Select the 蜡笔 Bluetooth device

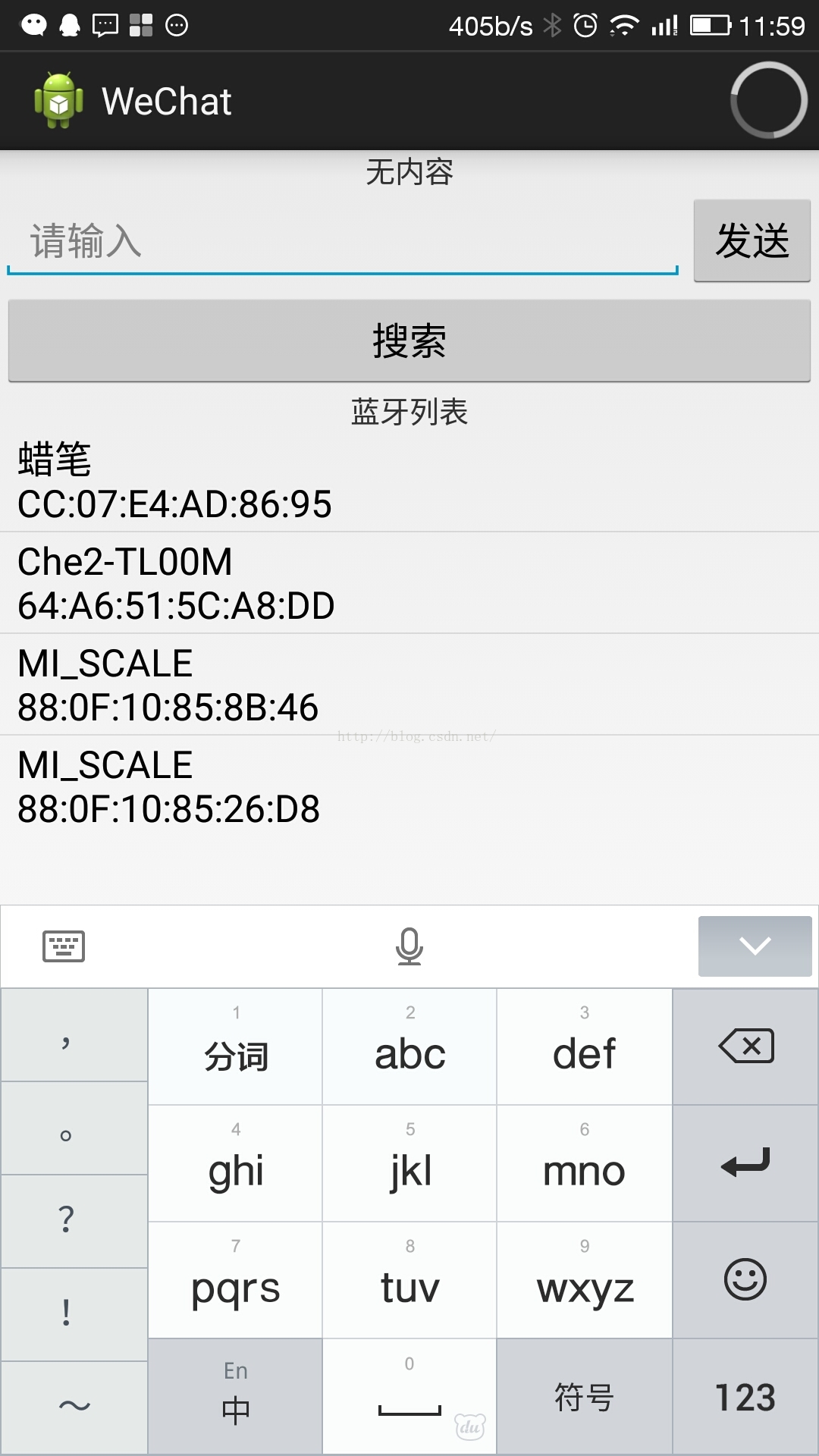409,482
